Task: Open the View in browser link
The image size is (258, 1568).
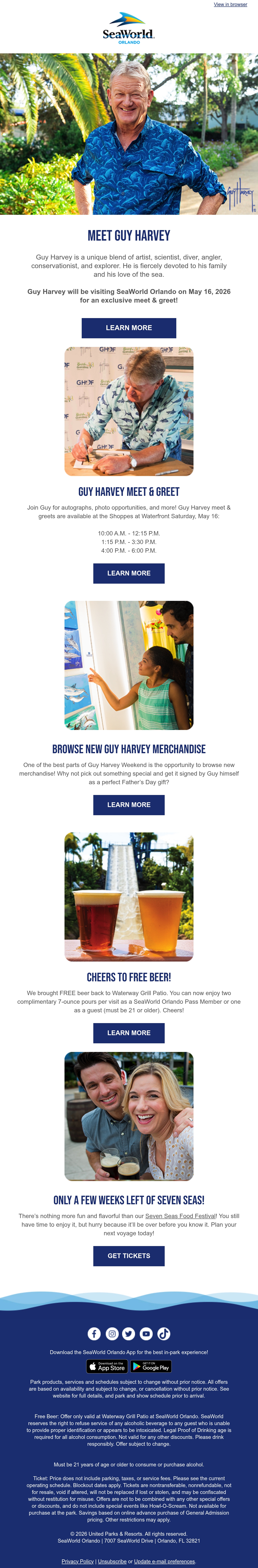Action: (x=230, y=4)
